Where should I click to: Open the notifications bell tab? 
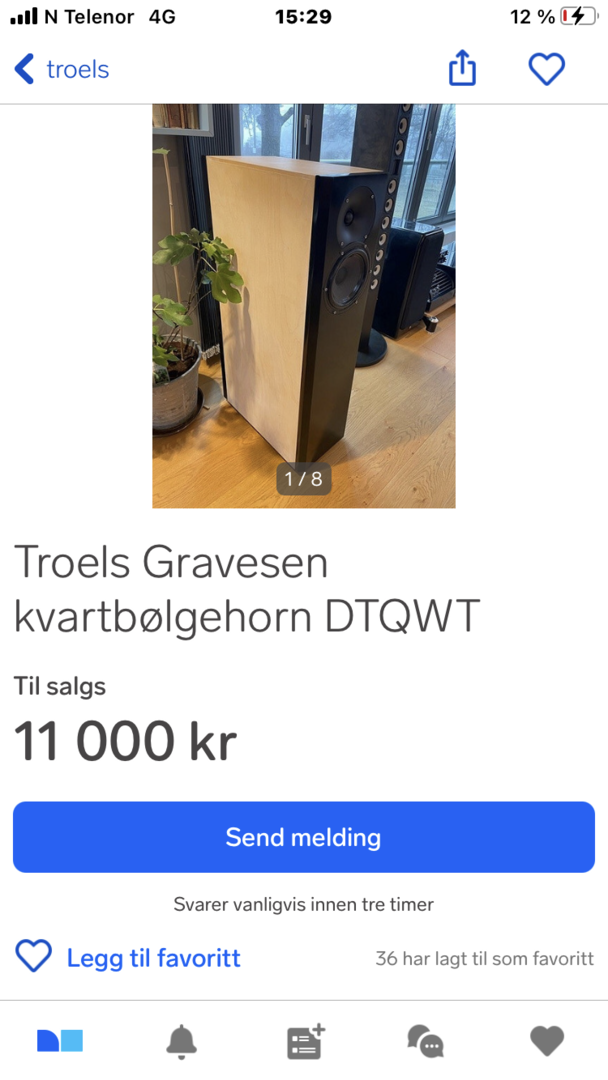click(x=182, y=1041)
